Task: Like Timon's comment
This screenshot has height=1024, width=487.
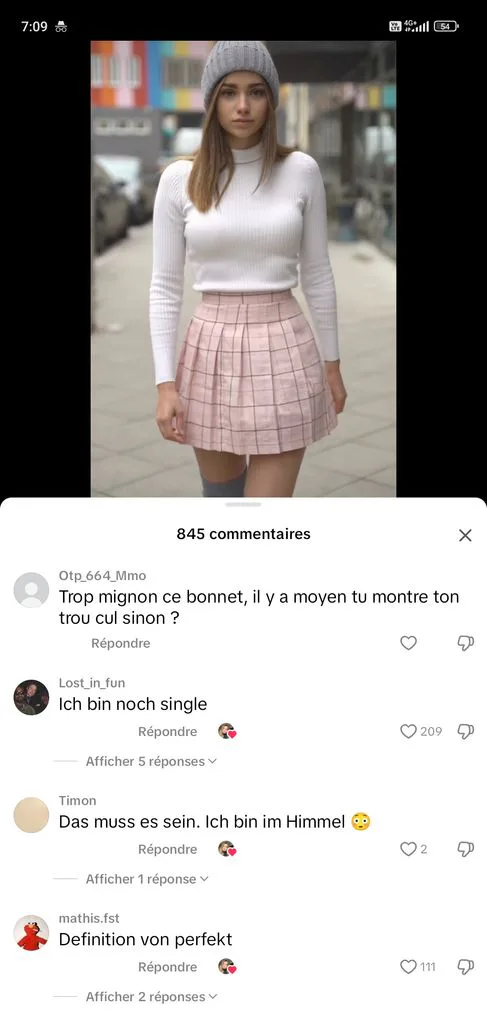Action: (x=408, y=849)
